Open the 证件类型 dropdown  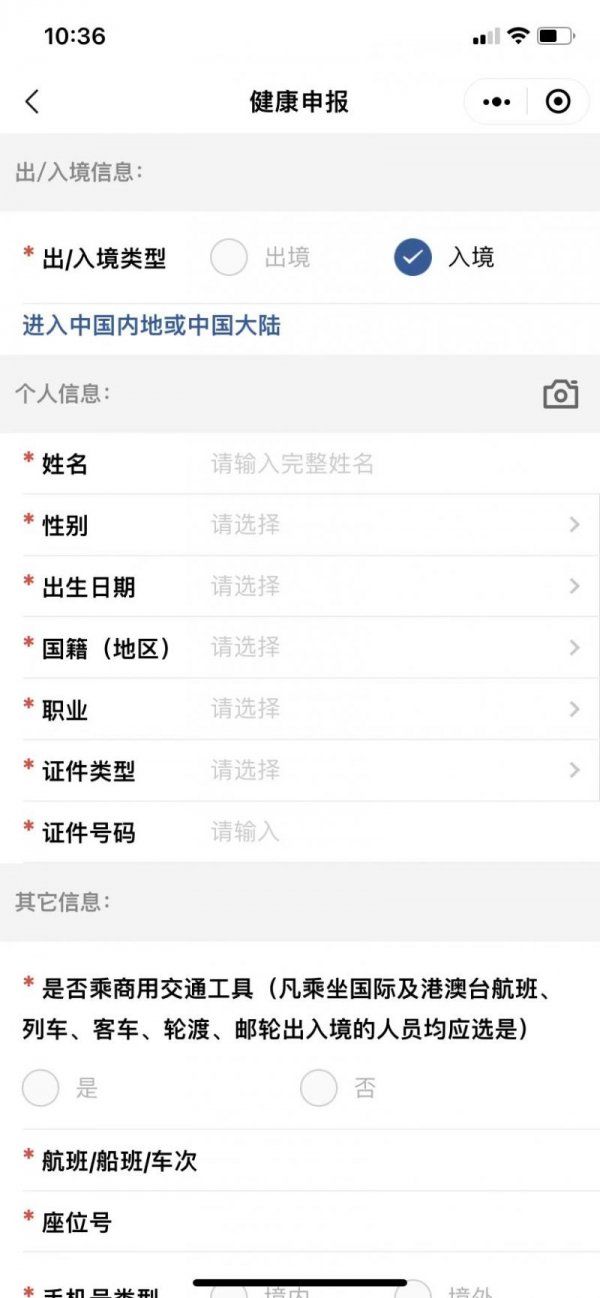390,771
